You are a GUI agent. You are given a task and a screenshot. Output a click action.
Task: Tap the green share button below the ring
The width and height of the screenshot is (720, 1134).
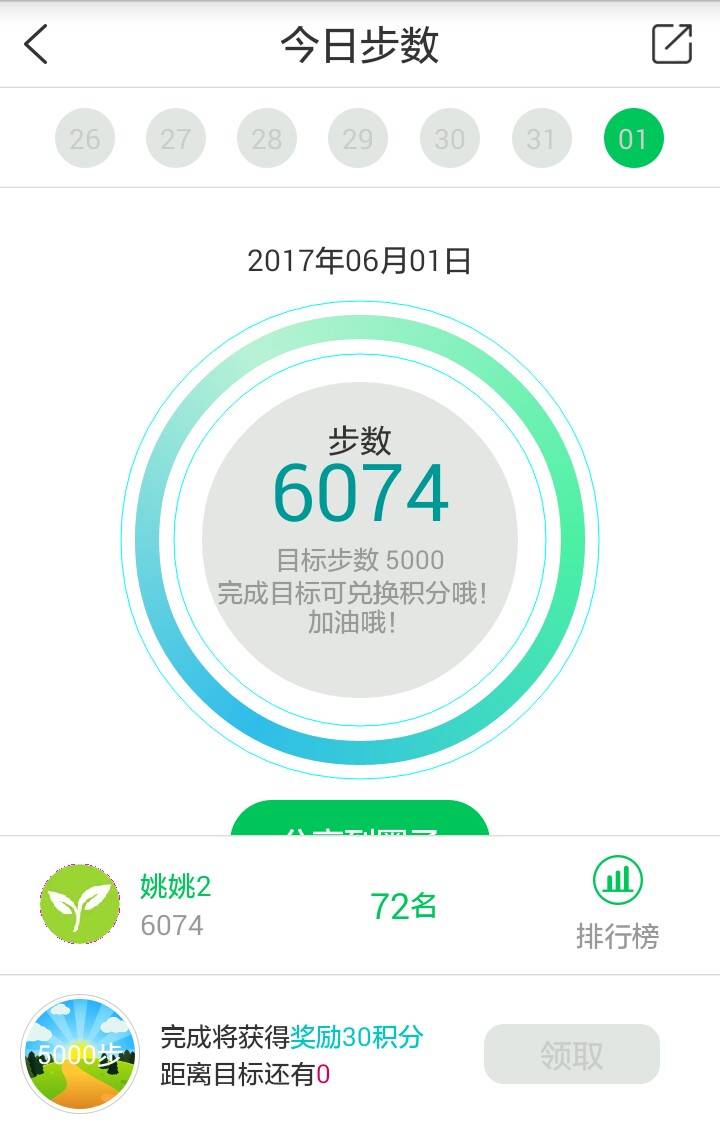(x=360, y=820)
